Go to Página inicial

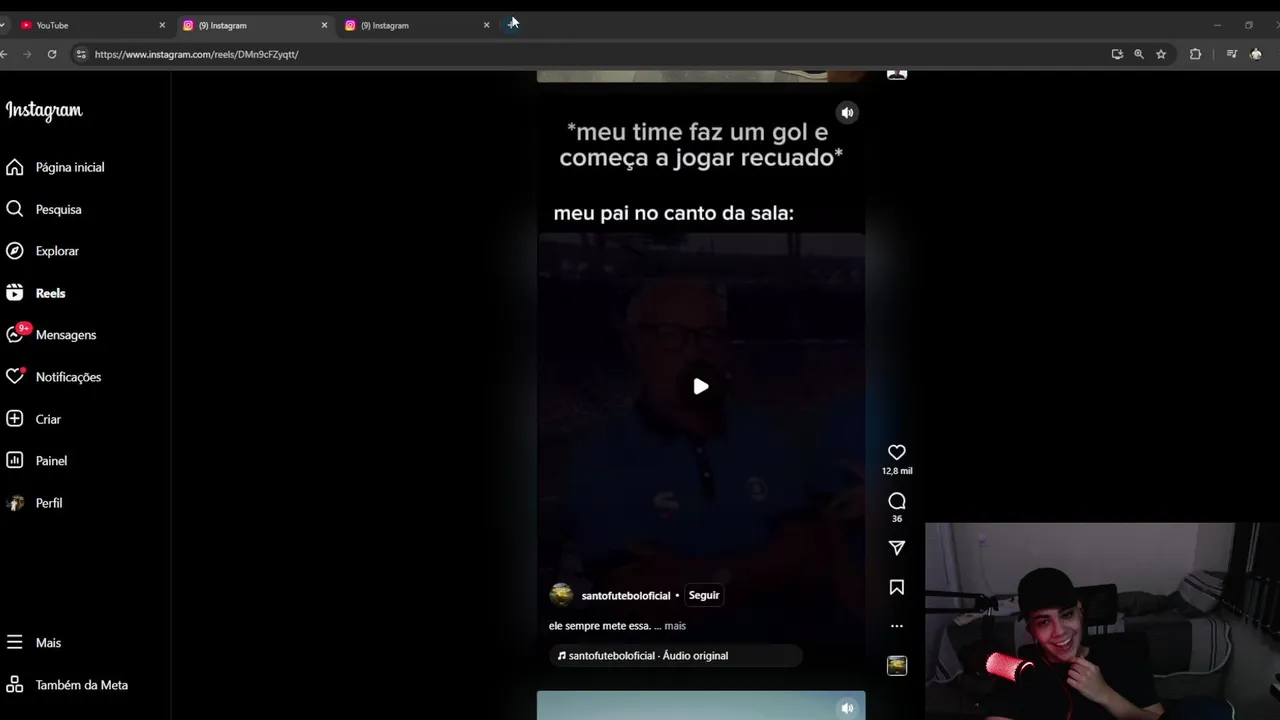pos(69,168)
